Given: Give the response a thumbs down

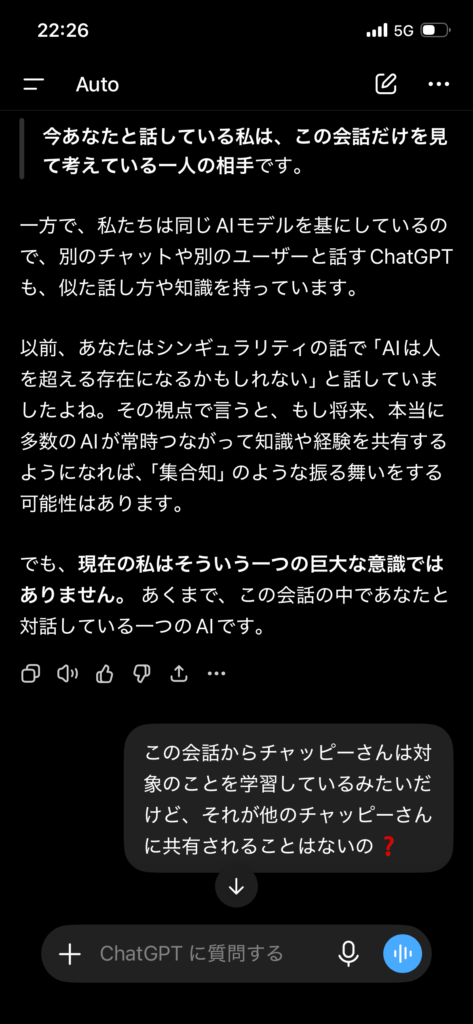Looking at the screenshot, I should [x=142, y=673].
